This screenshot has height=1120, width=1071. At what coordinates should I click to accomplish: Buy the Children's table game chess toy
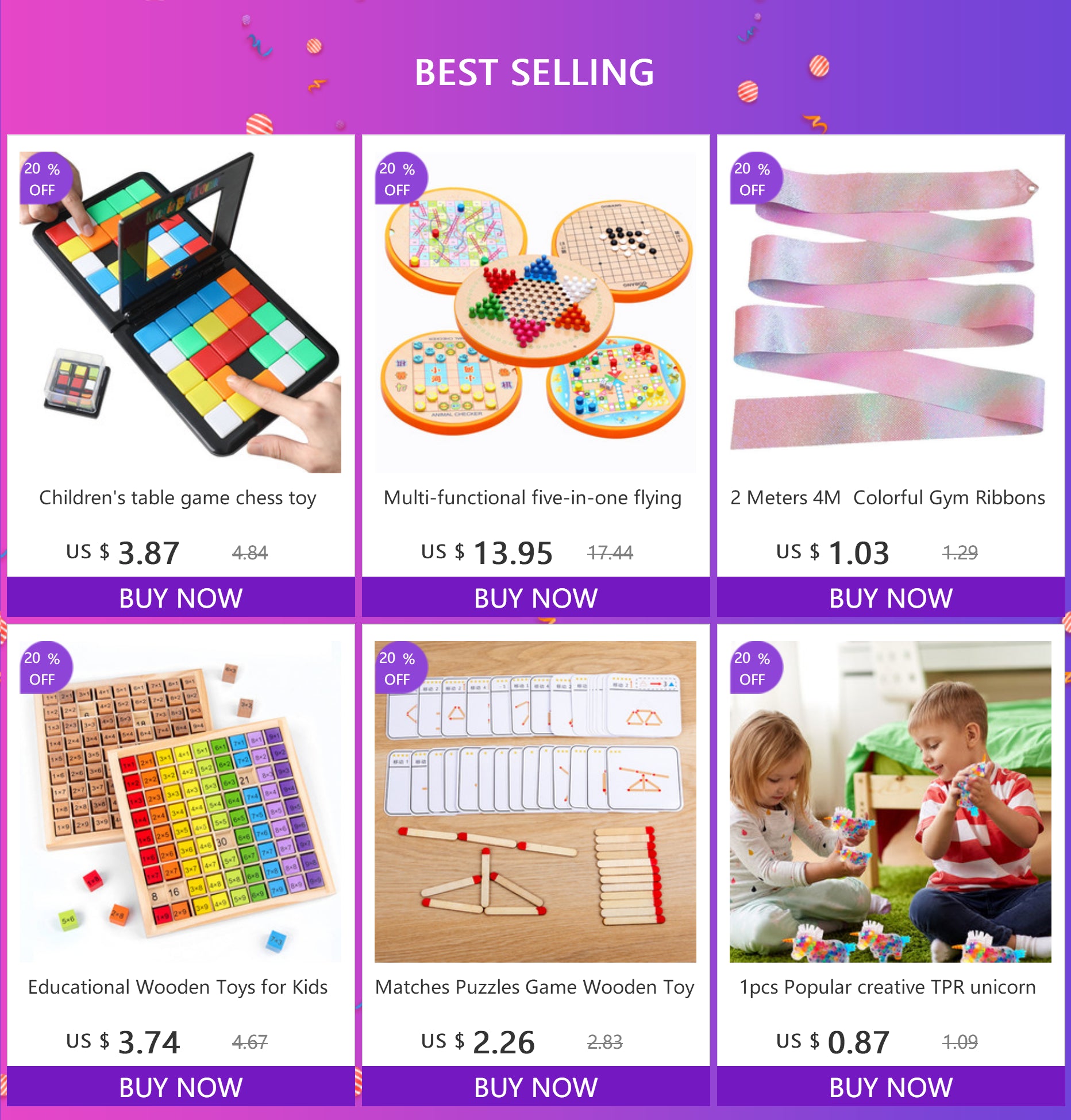coord(180,598)
